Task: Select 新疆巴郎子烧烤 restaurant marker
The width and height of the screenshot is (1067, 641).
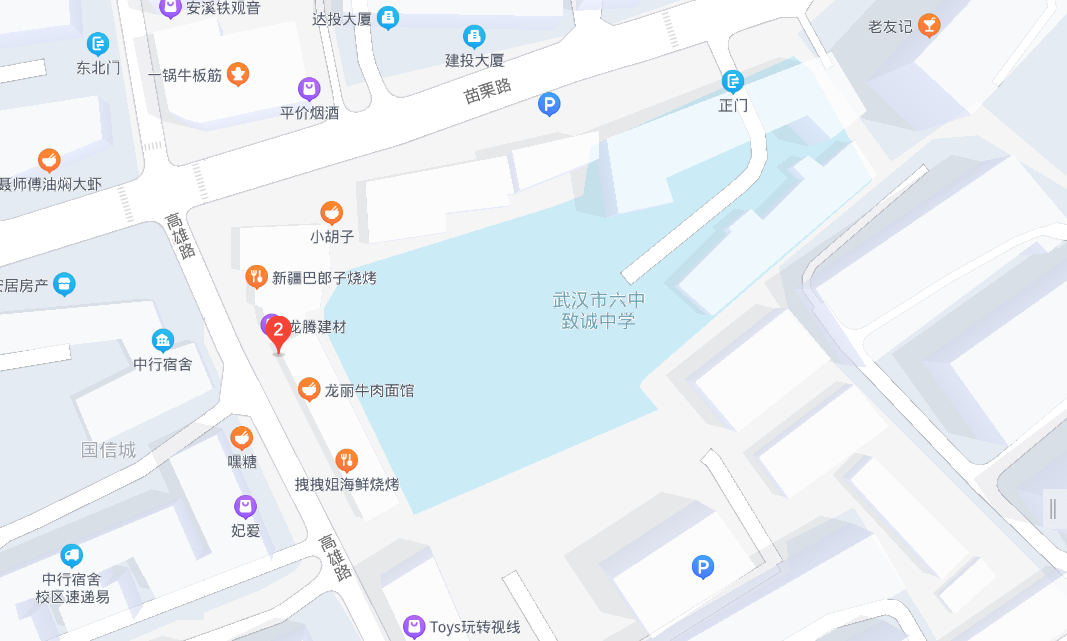Action: (x=257, y=277)
